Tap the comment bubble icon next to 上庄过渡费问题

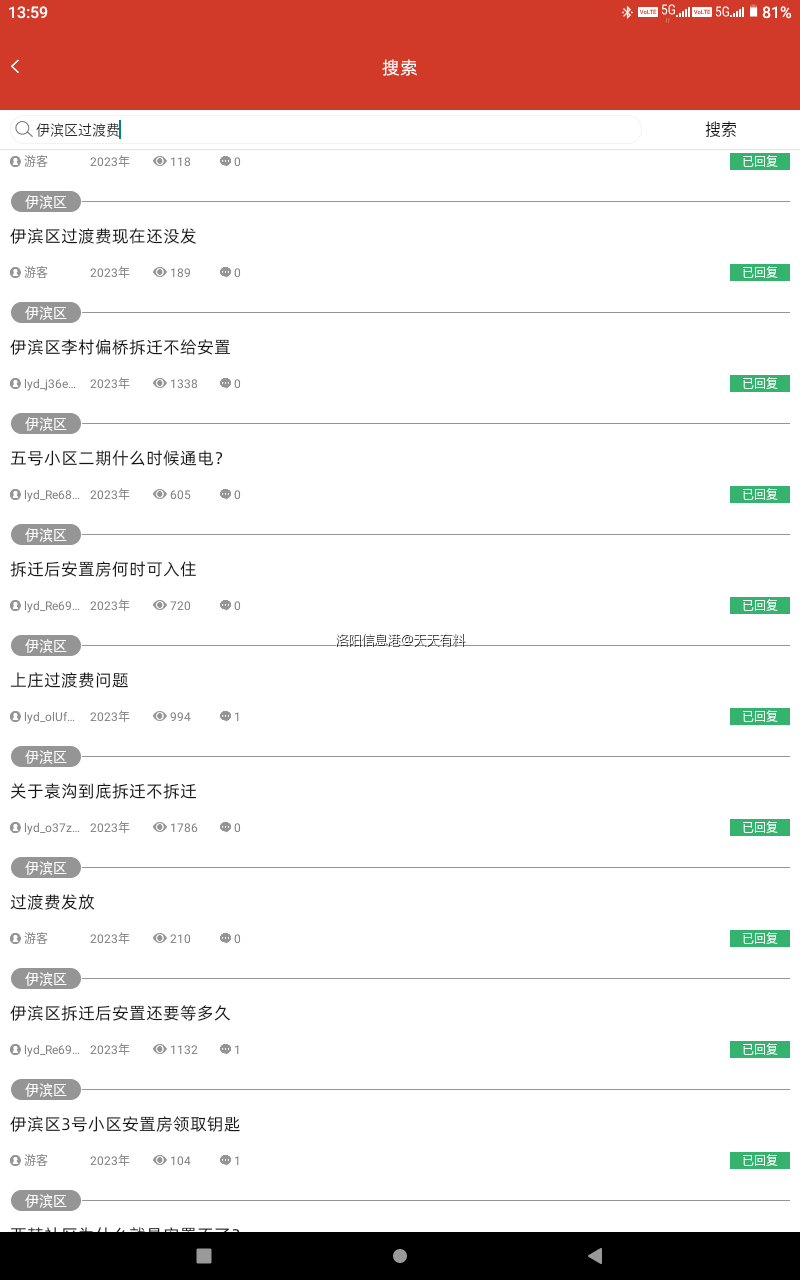click(x=225, y=716)
